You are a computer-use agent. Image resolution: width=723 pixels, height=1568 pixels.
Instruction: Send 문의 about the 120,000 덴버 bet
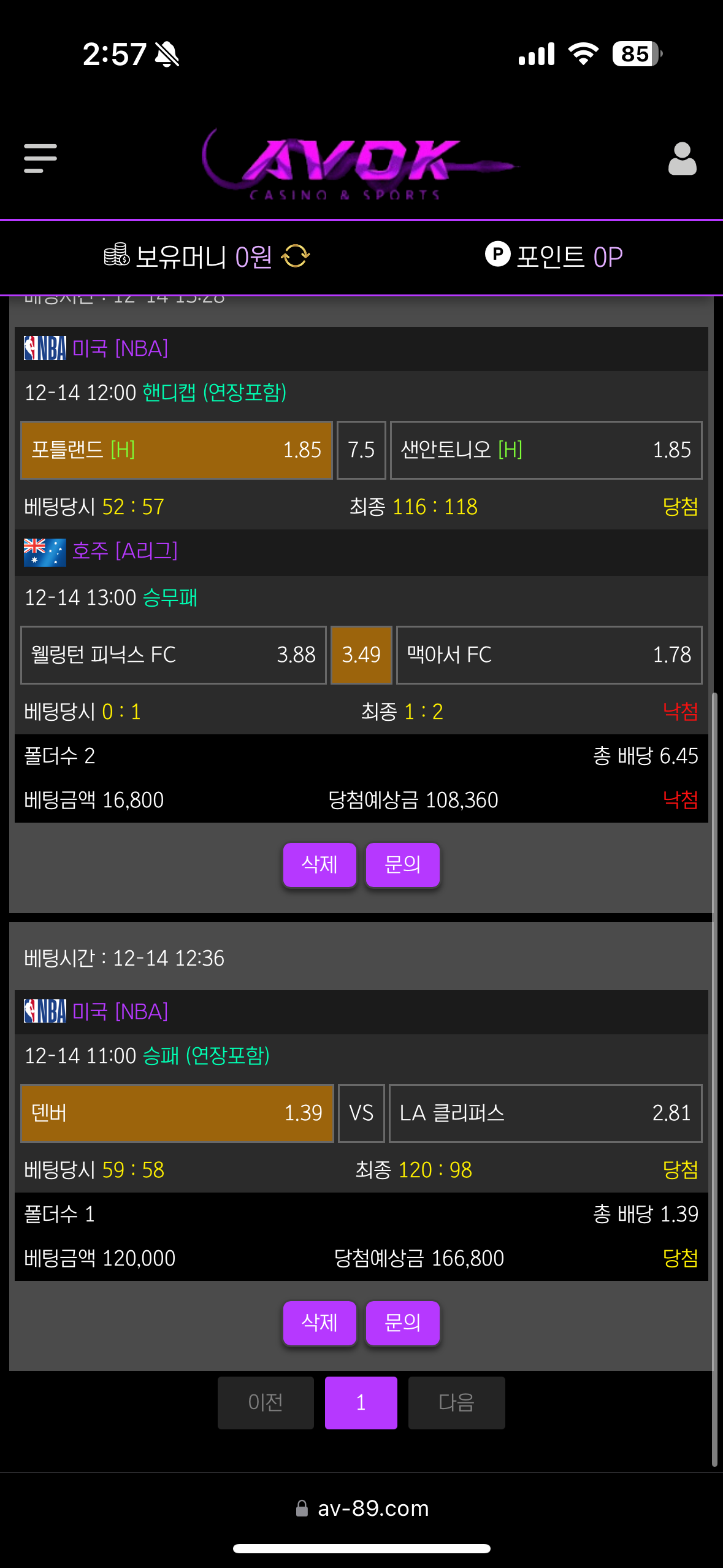(x=402, y=1323)
